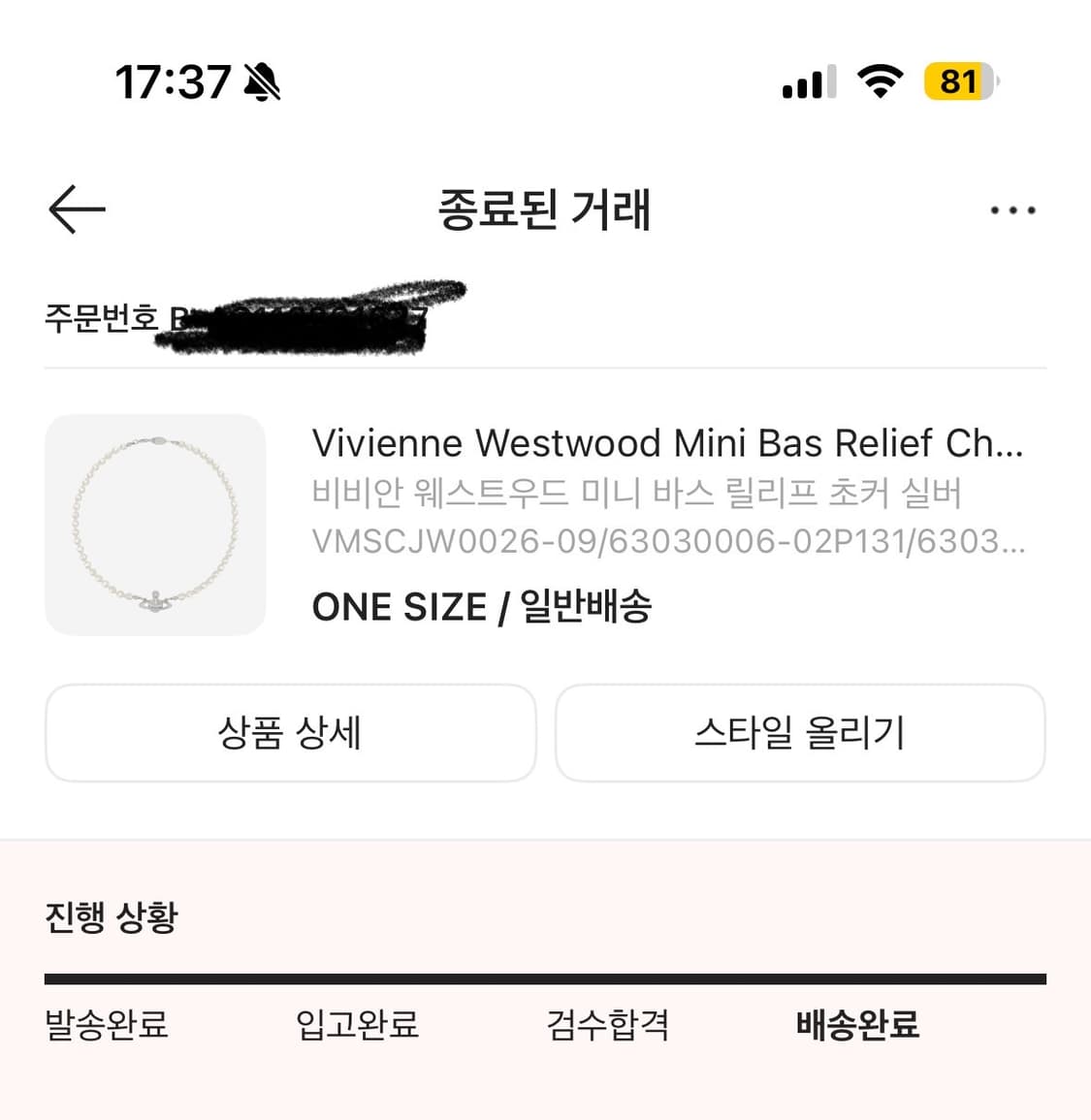
Task: Tap the back arrow to leave order details
Action: (x=77, y=208)
